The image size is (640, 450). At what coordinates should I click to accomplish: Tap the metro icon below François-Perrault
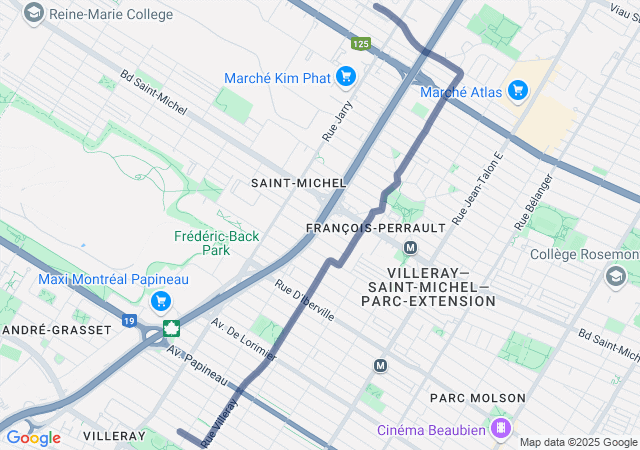tap(409, 247)
